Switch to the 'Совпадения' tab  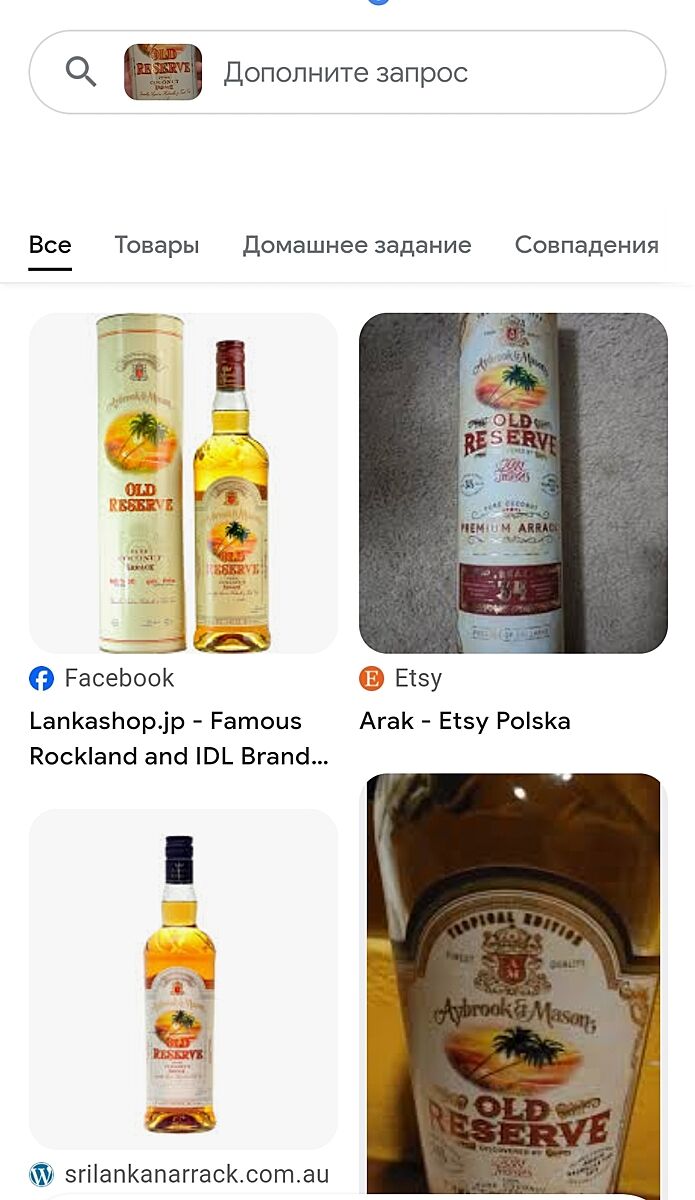pyautogui.click(x=586, y=245)
